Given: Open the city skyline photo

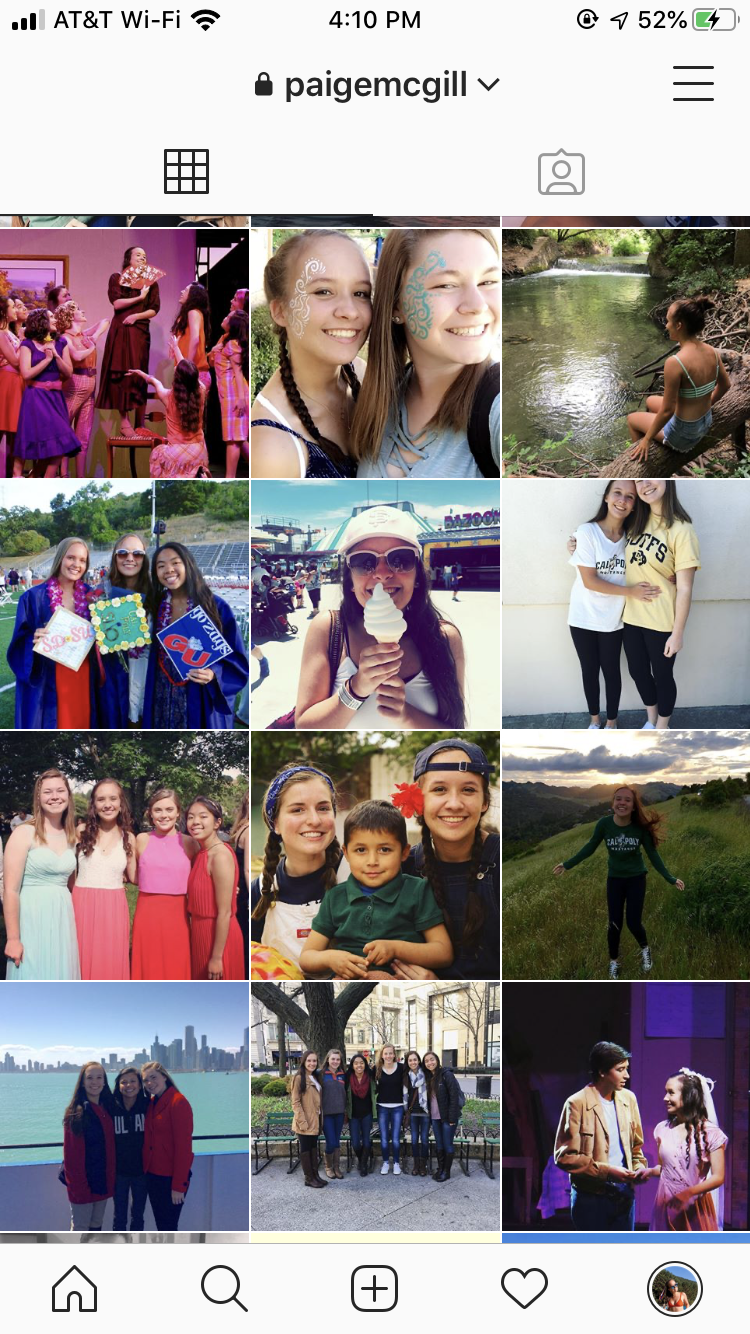Looking at the screenshot, I should (124, 1106).
